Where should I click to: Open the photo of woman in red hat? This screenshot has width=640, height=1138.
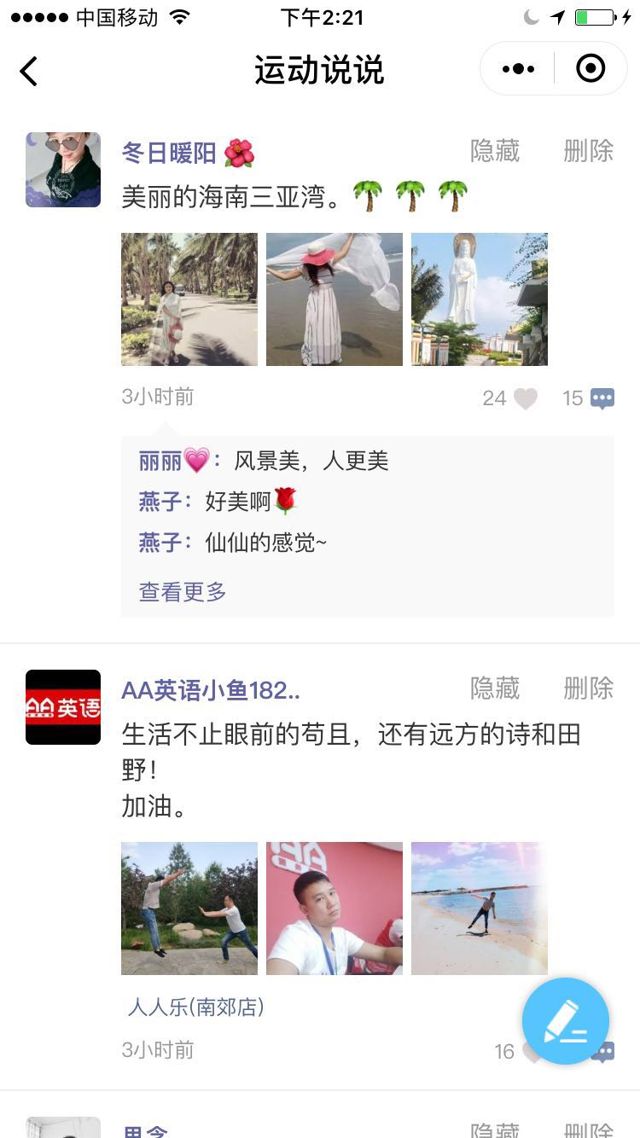pos(334,299)
